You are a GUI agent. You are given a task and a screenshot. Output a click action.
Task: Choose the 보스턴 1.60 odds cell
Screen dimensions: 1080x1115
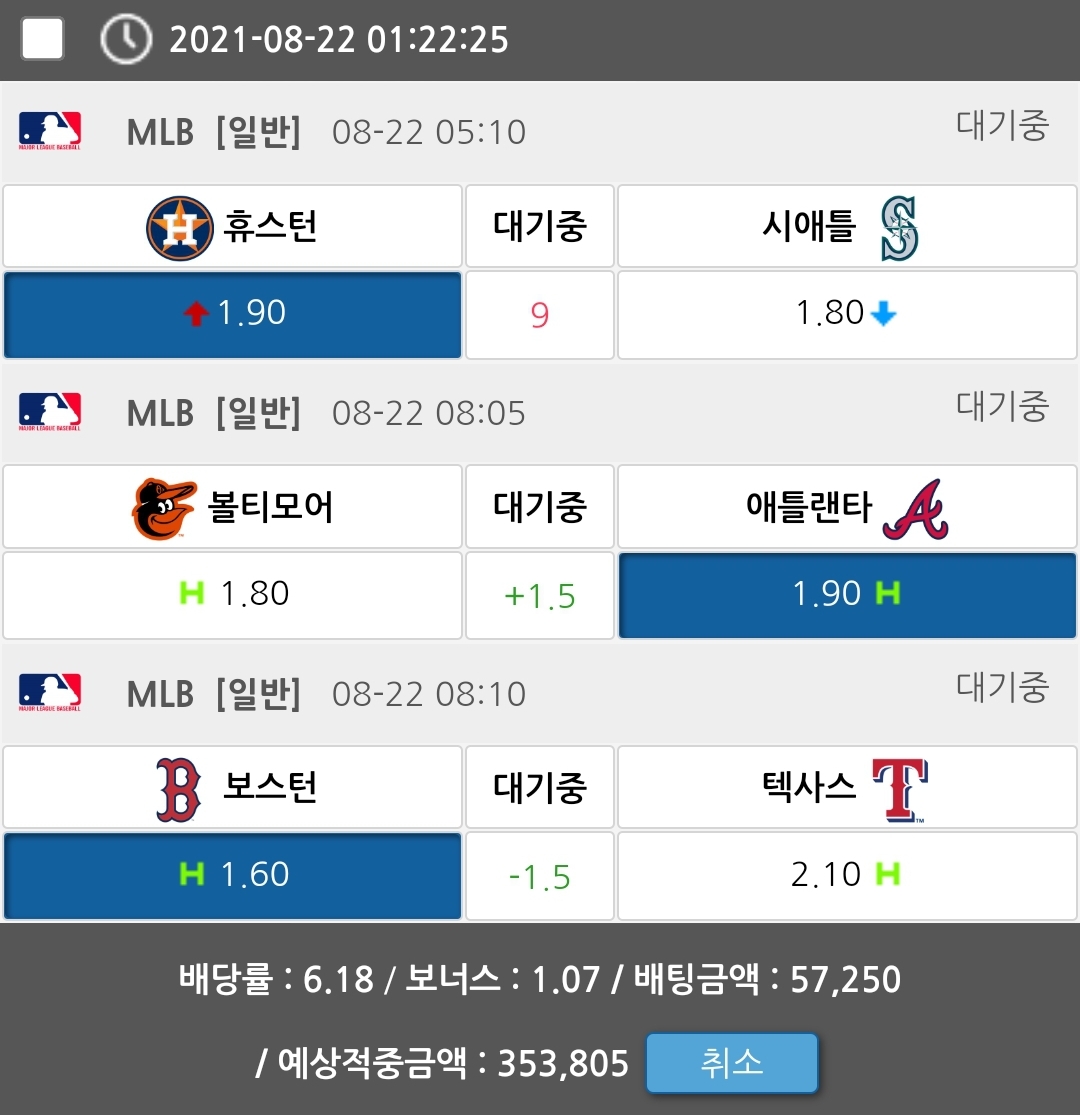(x=232, y=876)
